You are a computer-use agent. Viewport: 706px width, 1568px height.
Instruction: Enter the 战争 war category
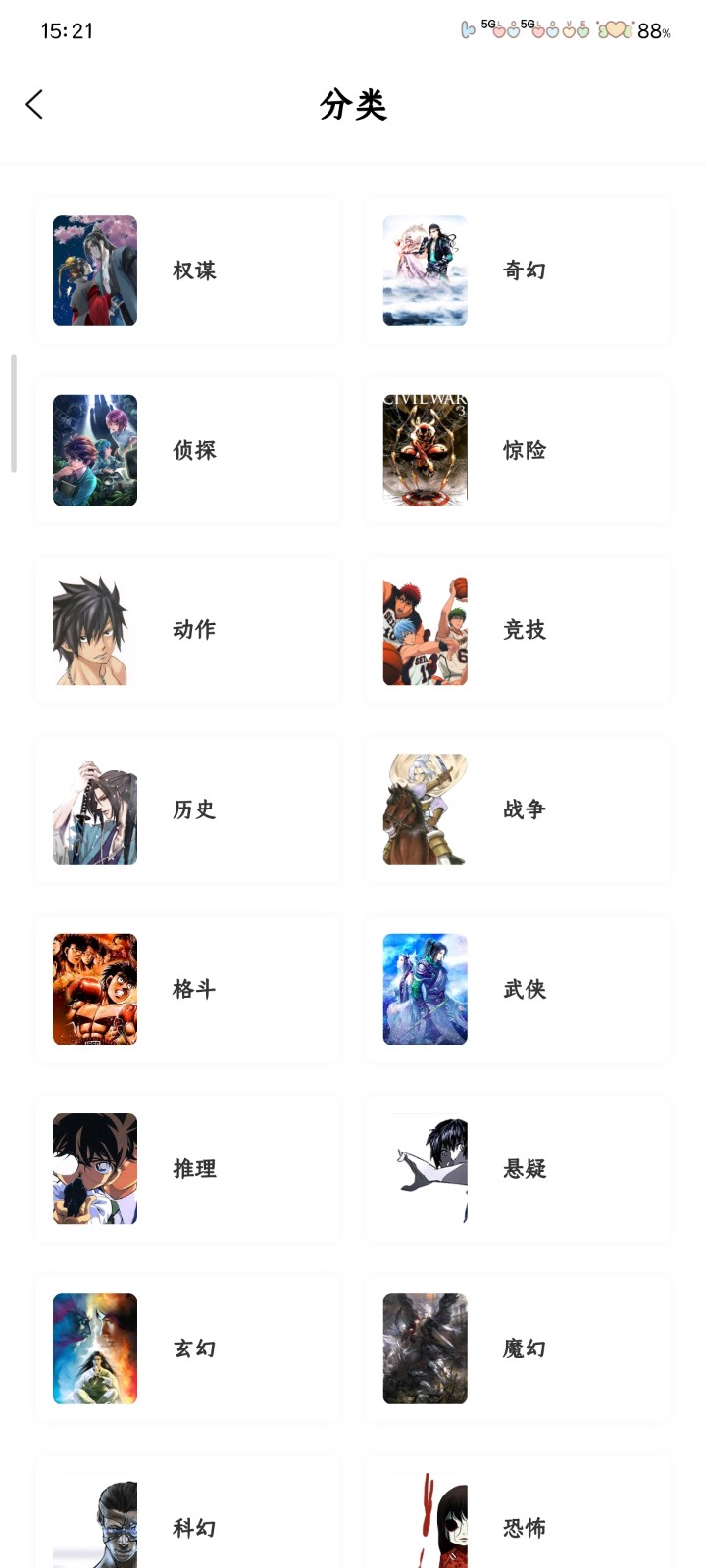tap(520, 809)
